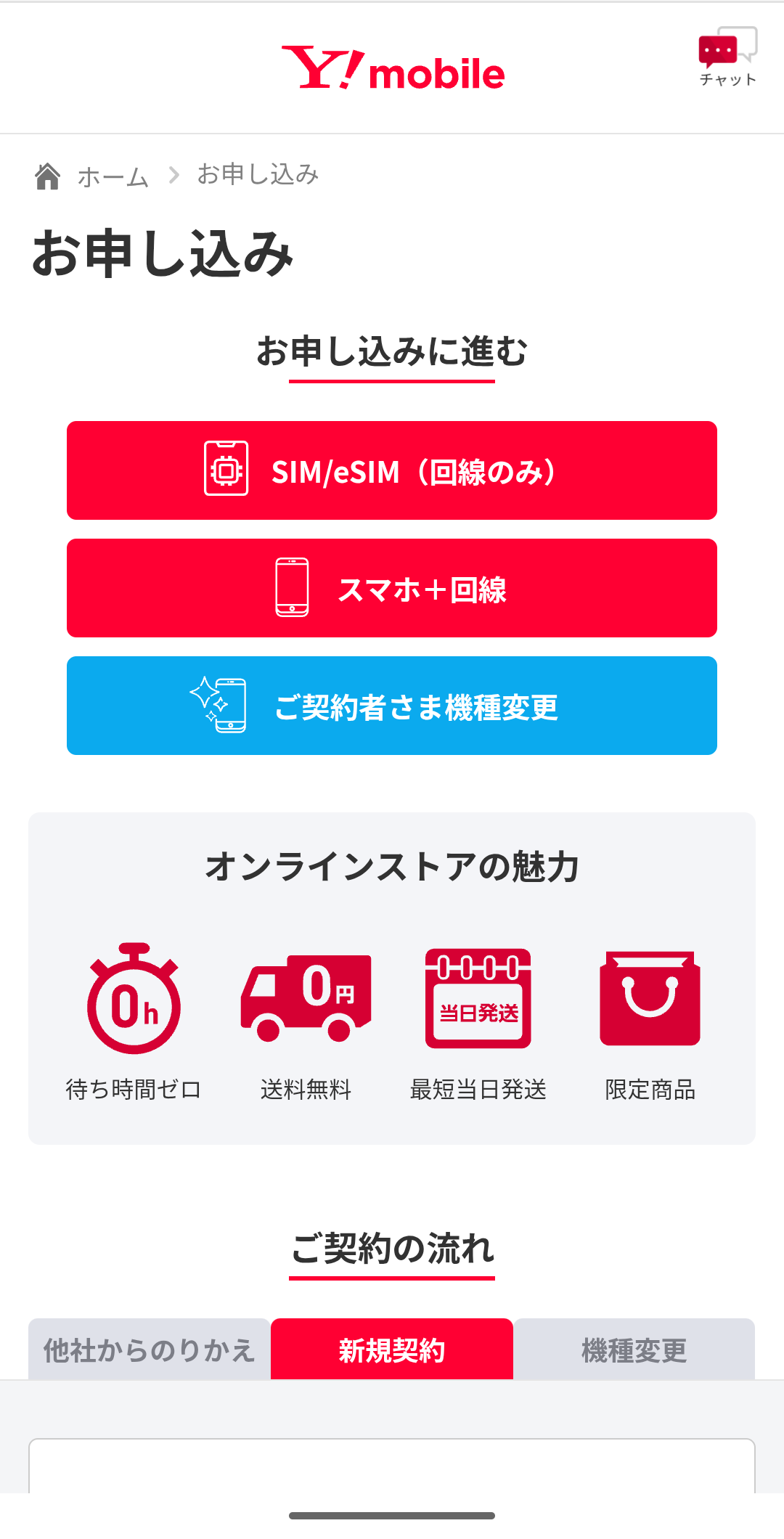Select the SIM chip icon
Image resolution: width=784 pixels, height=1539 pixels.
(225, 470)
